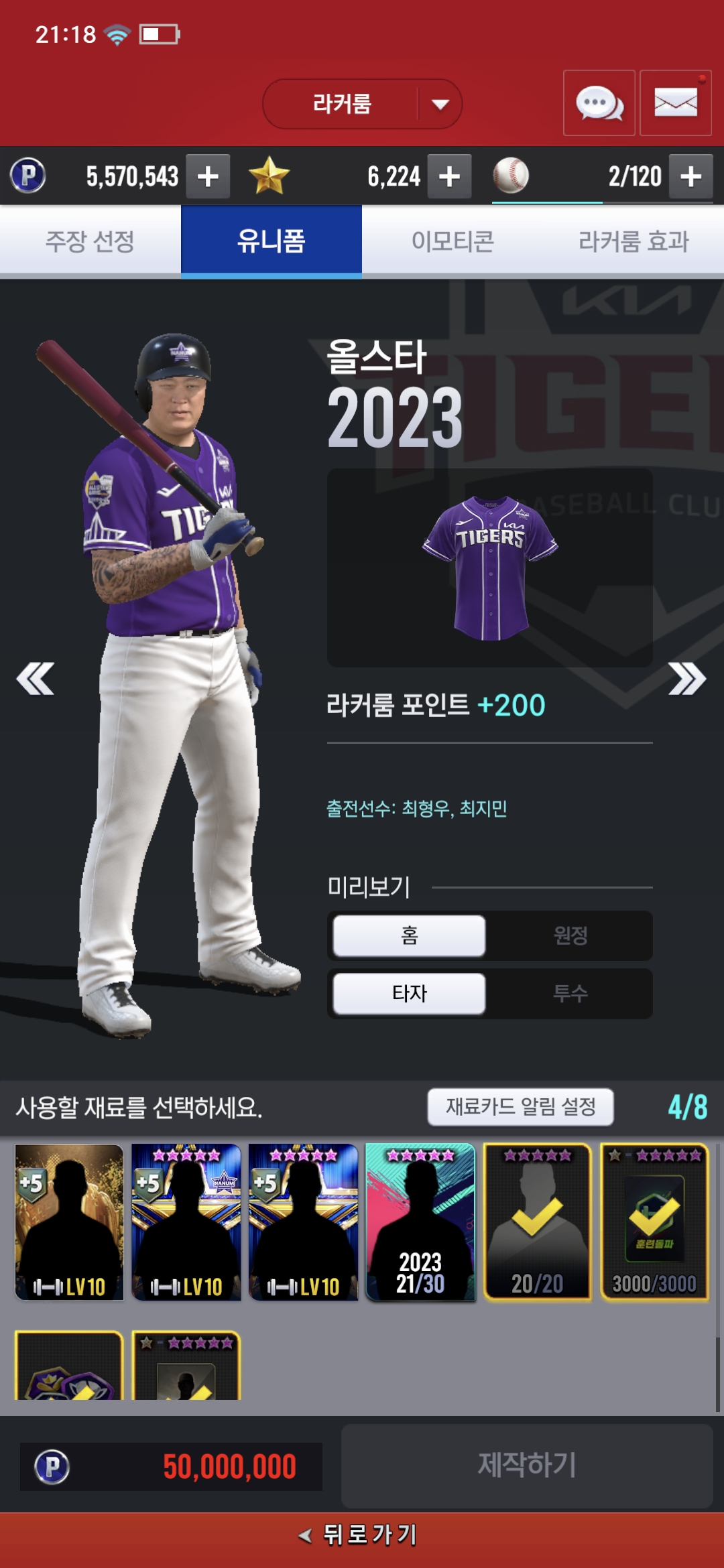Open the mail inbox icon
This screenshot has height=1568, width=724.
pyautogui.click(x=675, y=103)
